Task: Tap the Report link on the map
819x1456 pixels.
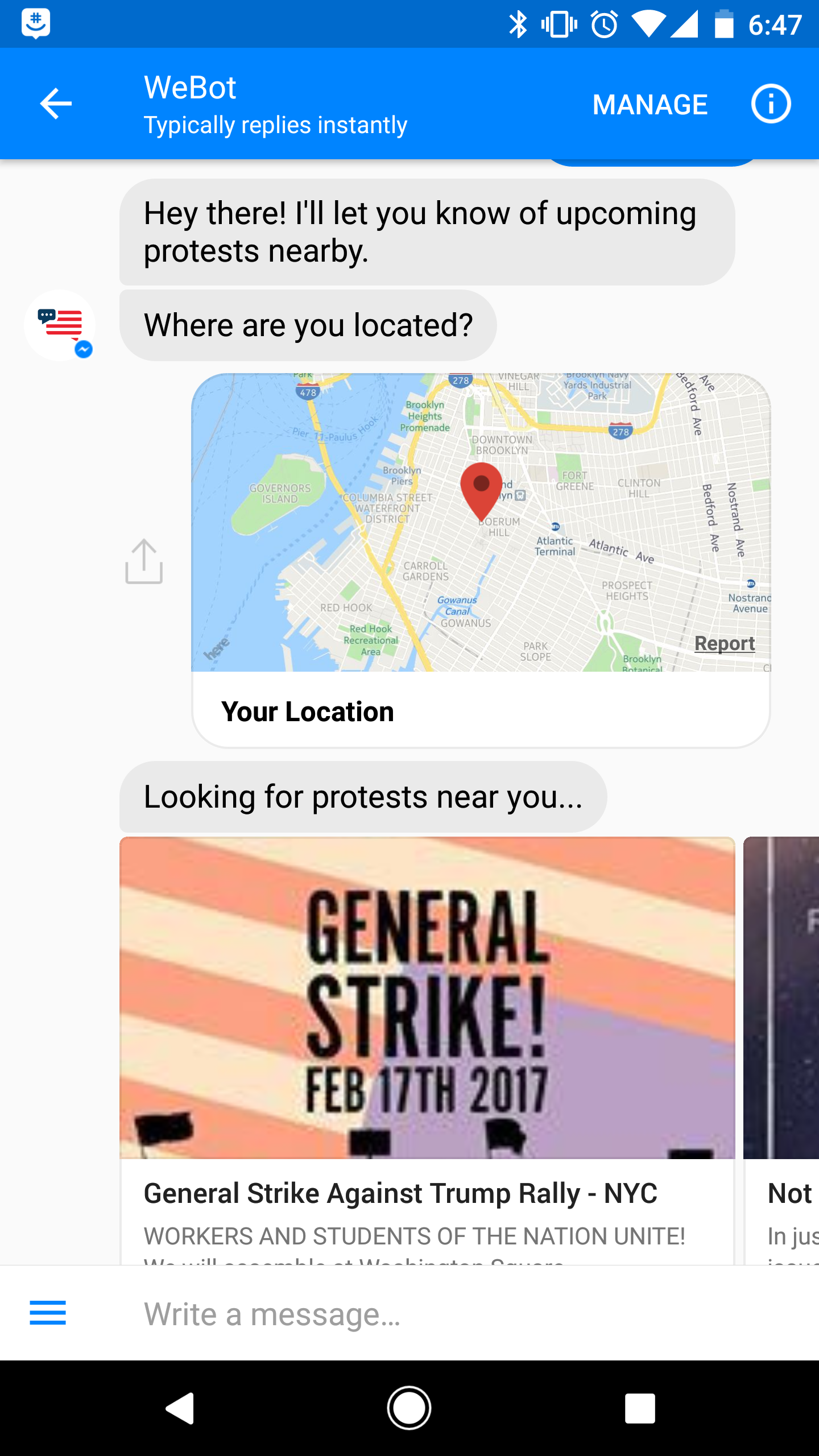Action: click(x=724, y=643)
